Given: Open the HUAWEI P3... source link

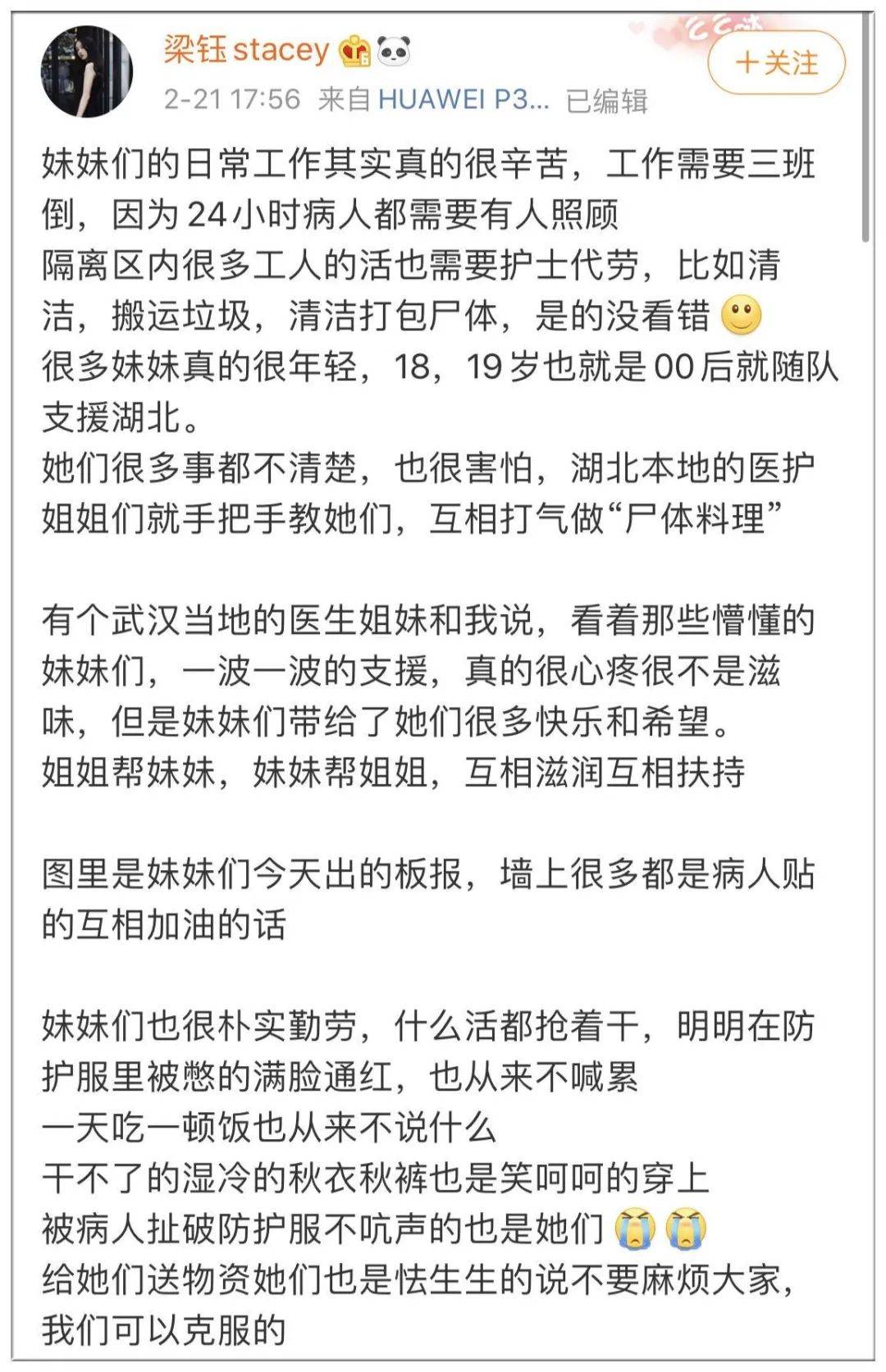Looking at the screenshot, I should pos(463,99).
